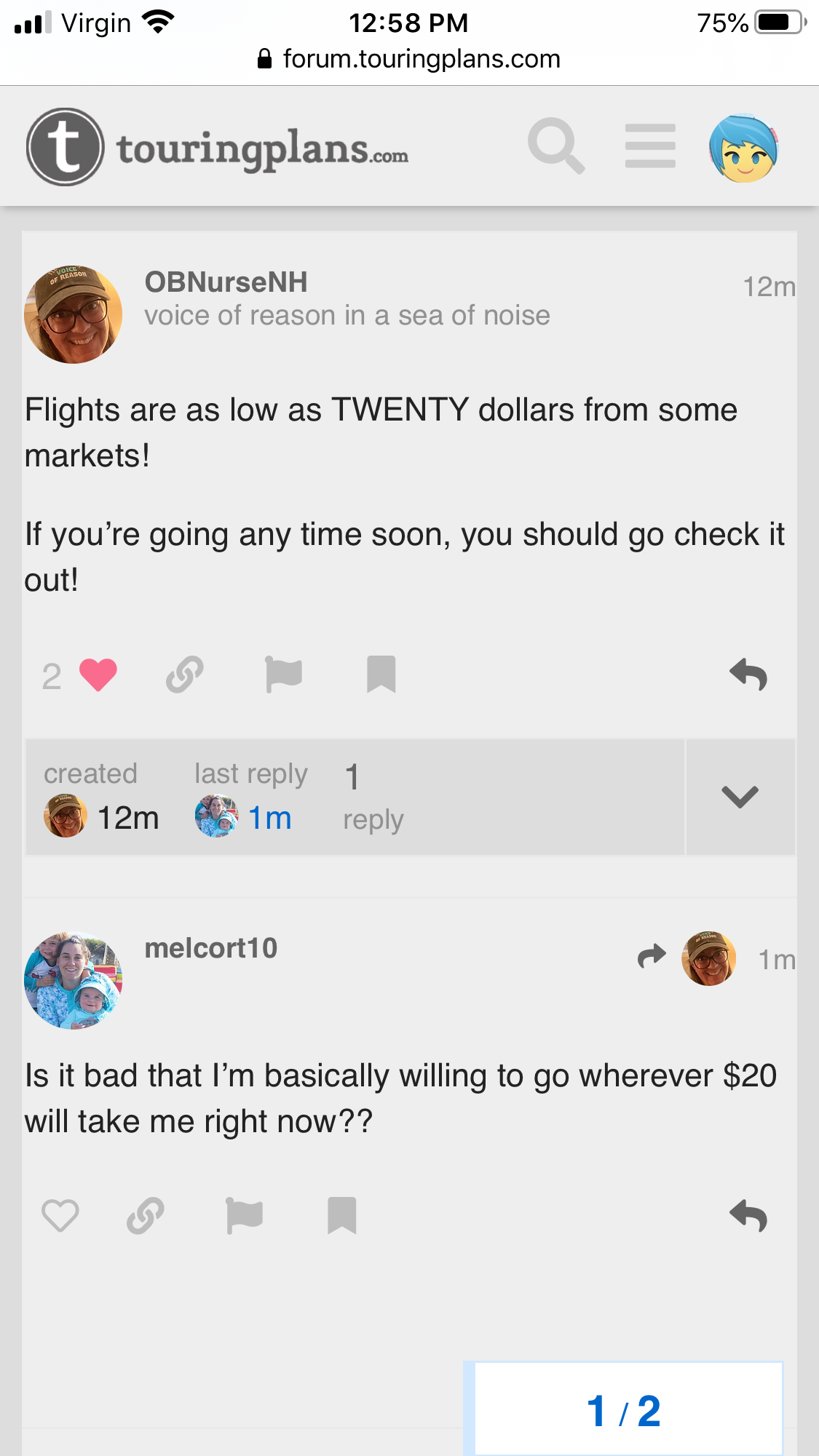
Task: Open the hamburger menu
Action: pos(650,146)
